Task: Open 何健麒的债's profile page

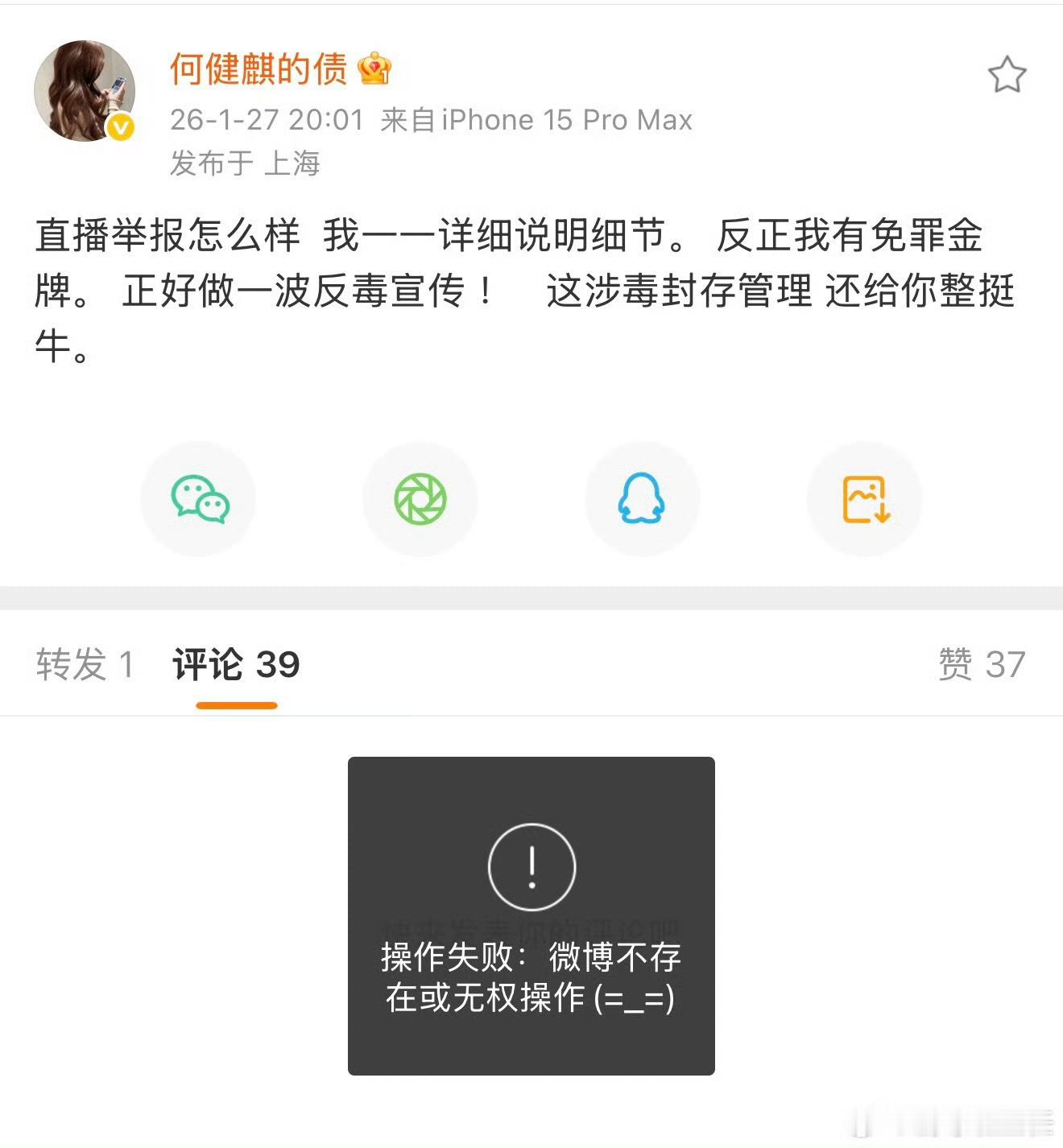Action: 259,71
